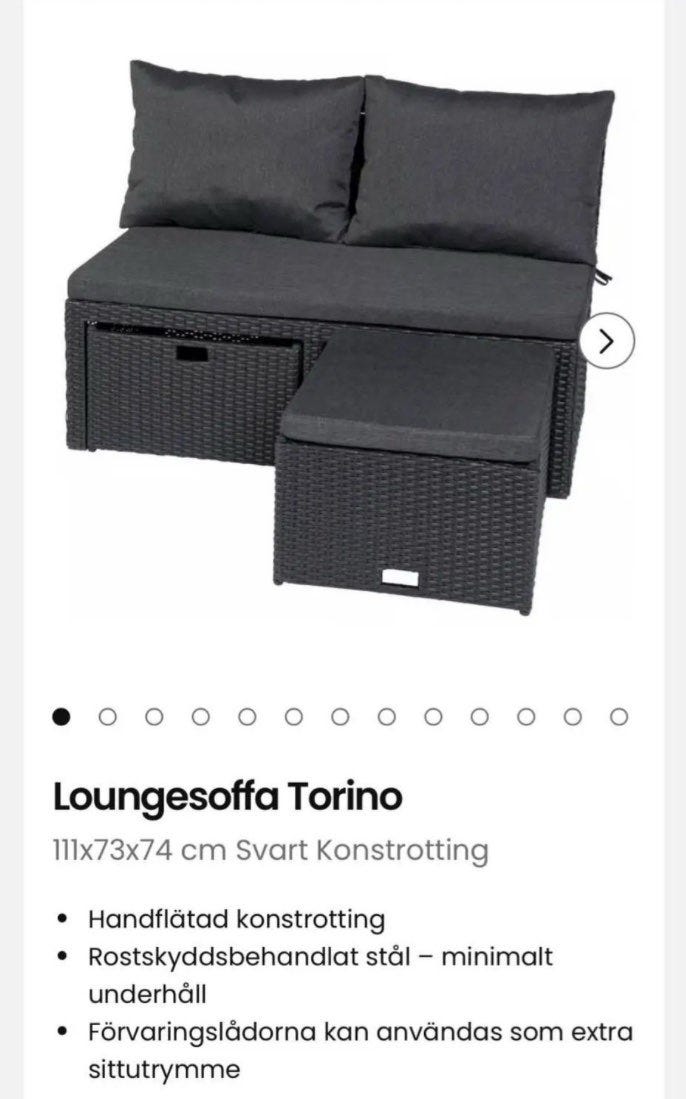Image resolution: width=686 pixels, height=1099 pixels.
Task: Show the next product image with the arrow
Action: [607, 341]
